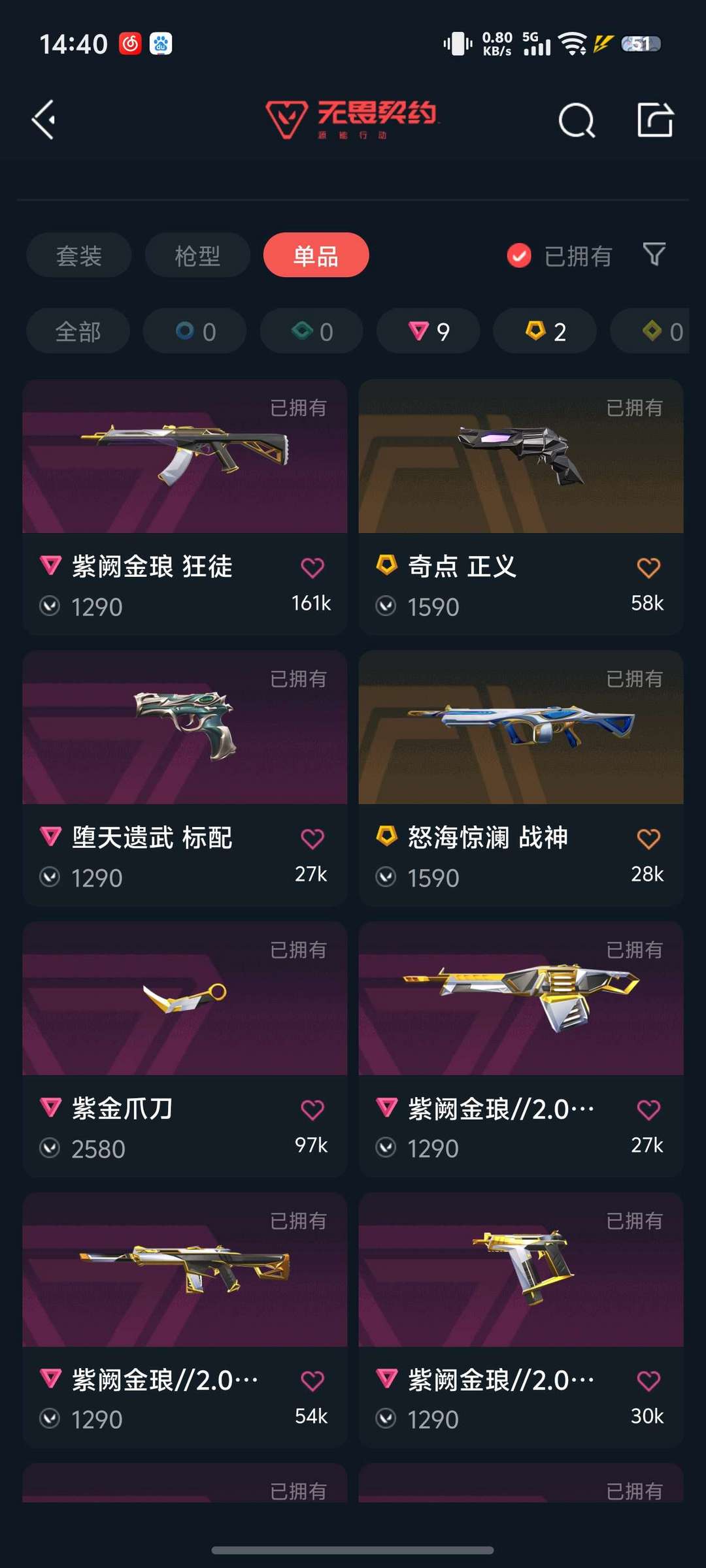
Task: Open the 奇点 正义 skin card
Action: pyautogui.click(x=520, y=457)
